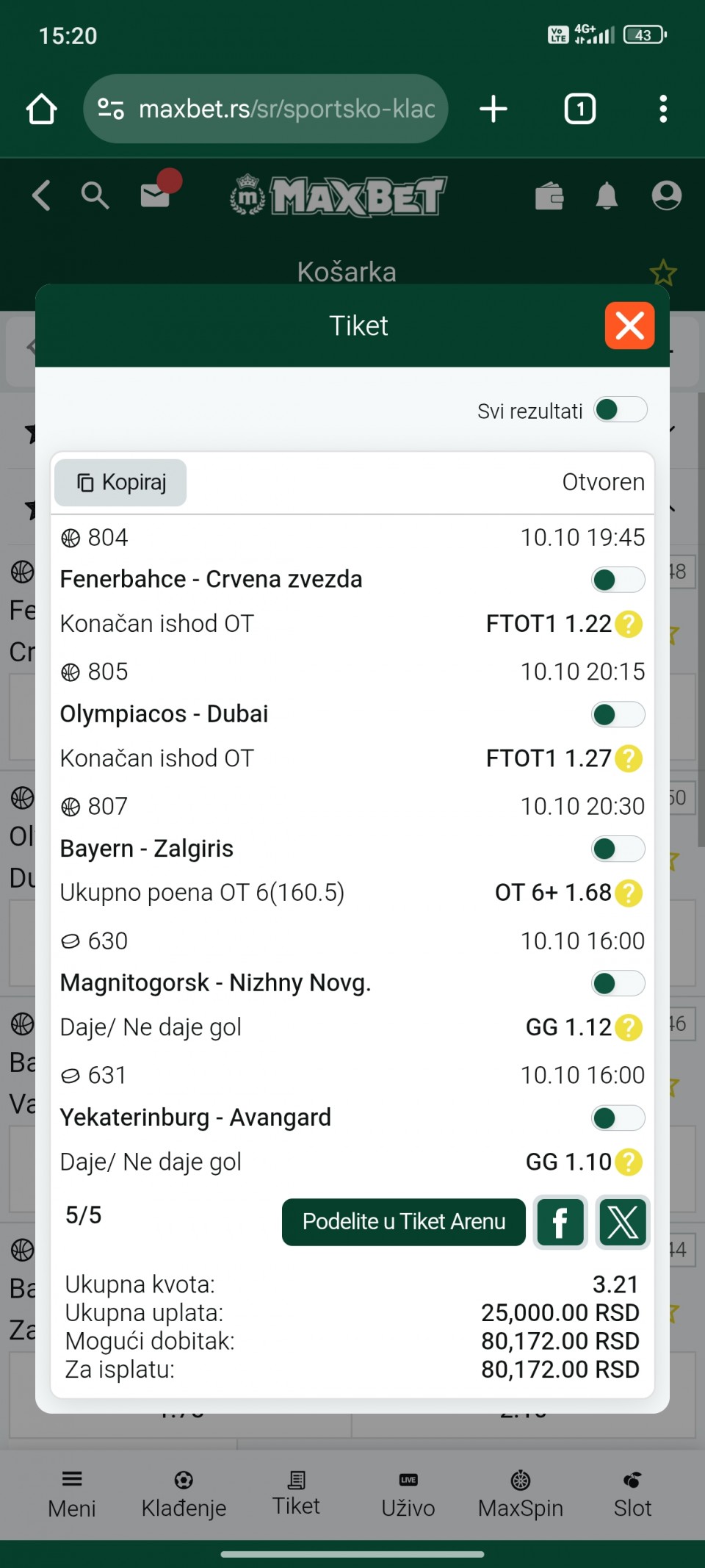Open the browser overflow menu
Image resolution: width=705 pixels, height=1568 pixels.
pyautogui.click(x=663, y=109)
